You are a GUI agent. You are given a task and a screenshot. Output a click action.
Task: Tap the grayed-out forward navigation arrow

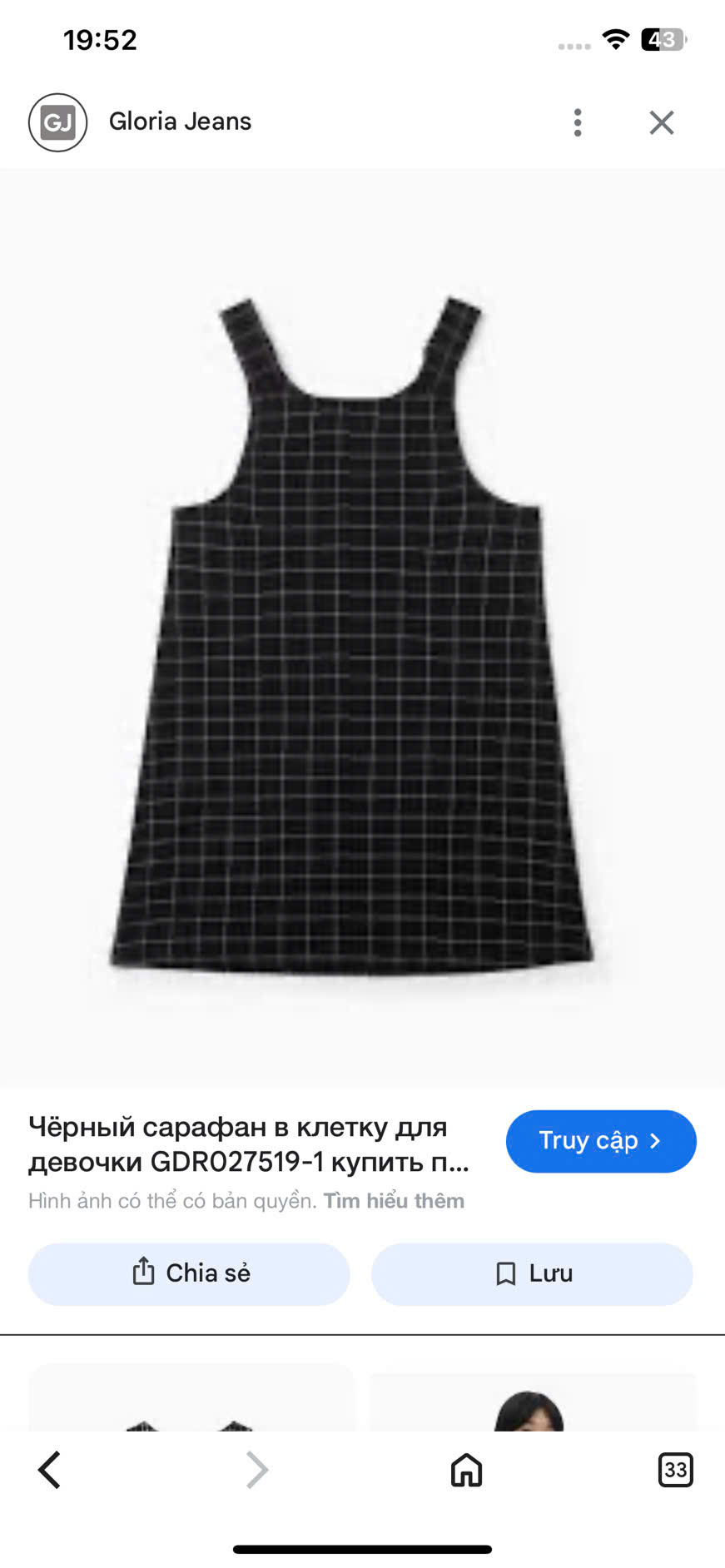coord(256,1469)
